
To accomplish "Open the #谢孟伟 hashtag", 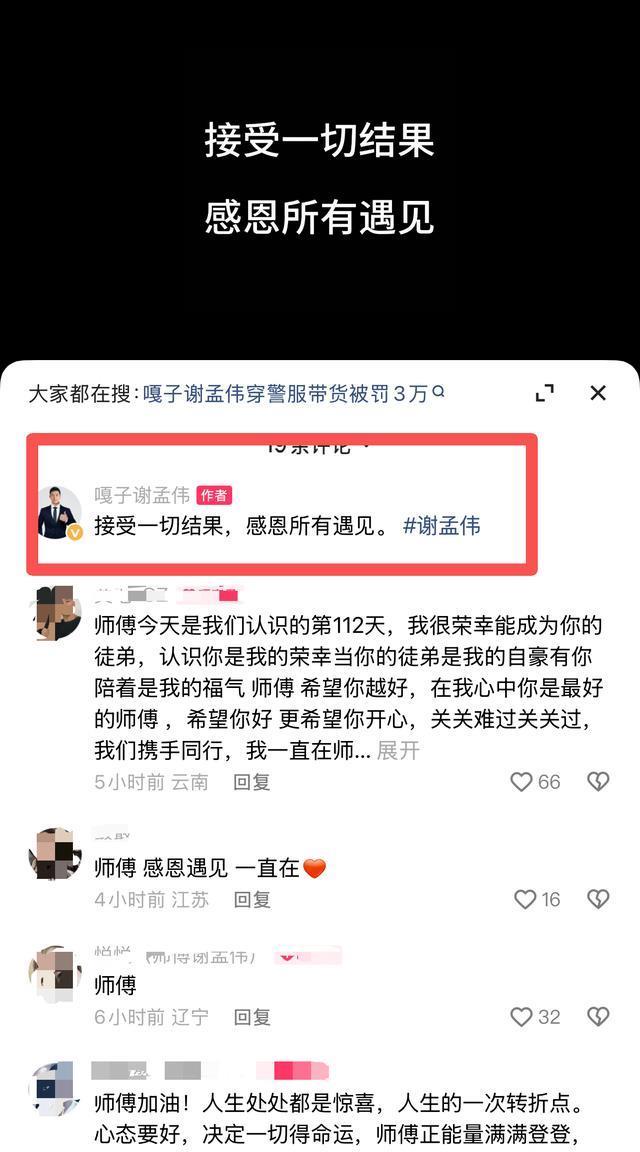I will pos(441,526).
